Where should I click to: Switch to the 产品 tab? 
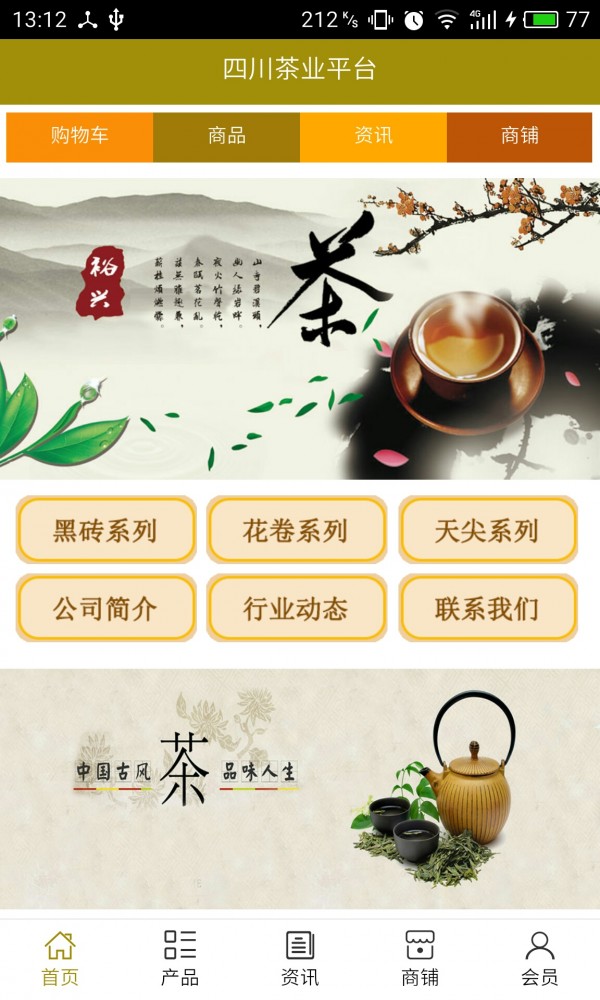pyautogui.click(x=180, y=958)
